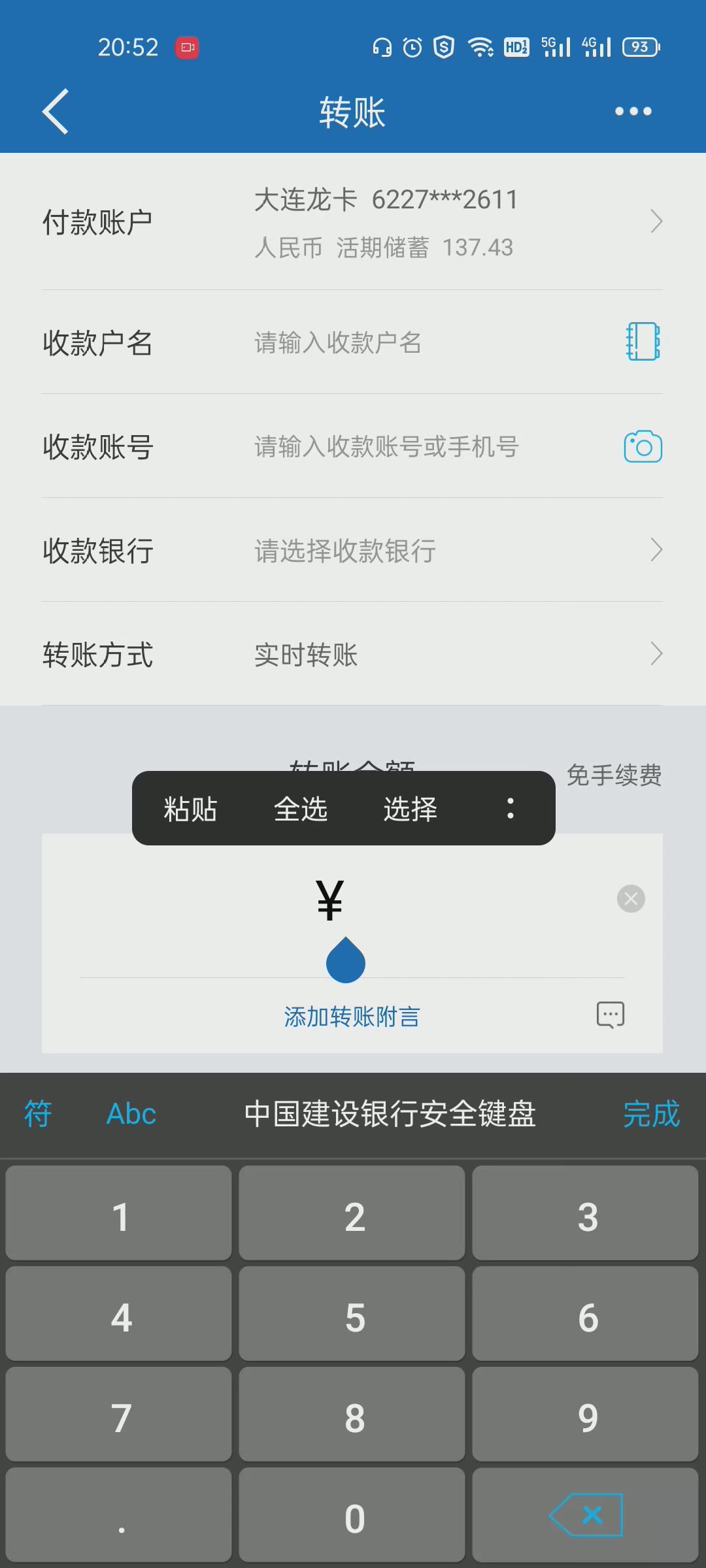The width and height of the screenshot is (706, 1568).
Task: Switch keyboard to 符 symbols
Action: point(38,1114)
